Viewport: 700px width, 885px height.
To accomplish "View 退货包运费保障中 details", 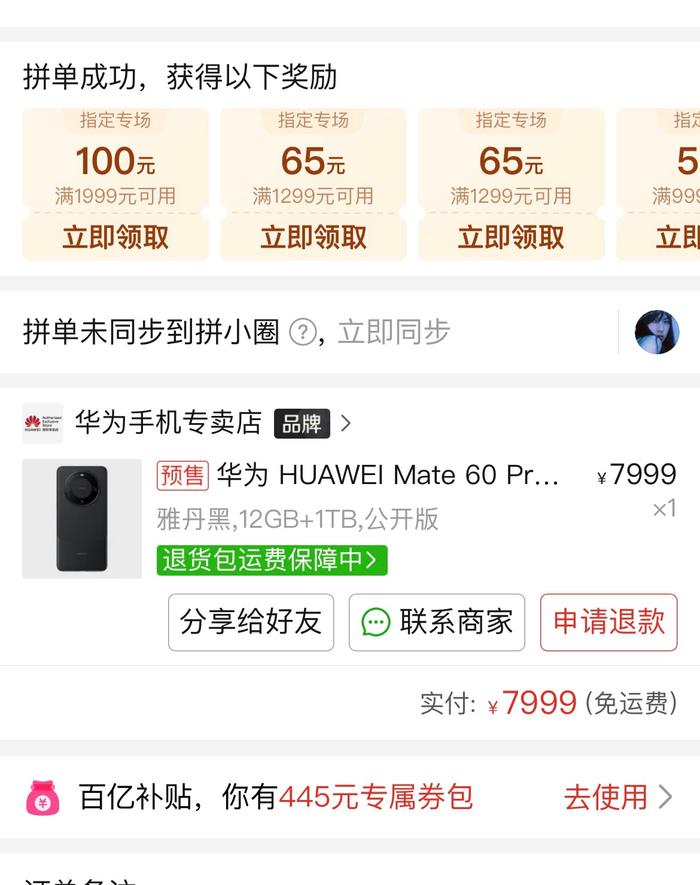I will tap(272, 560).
